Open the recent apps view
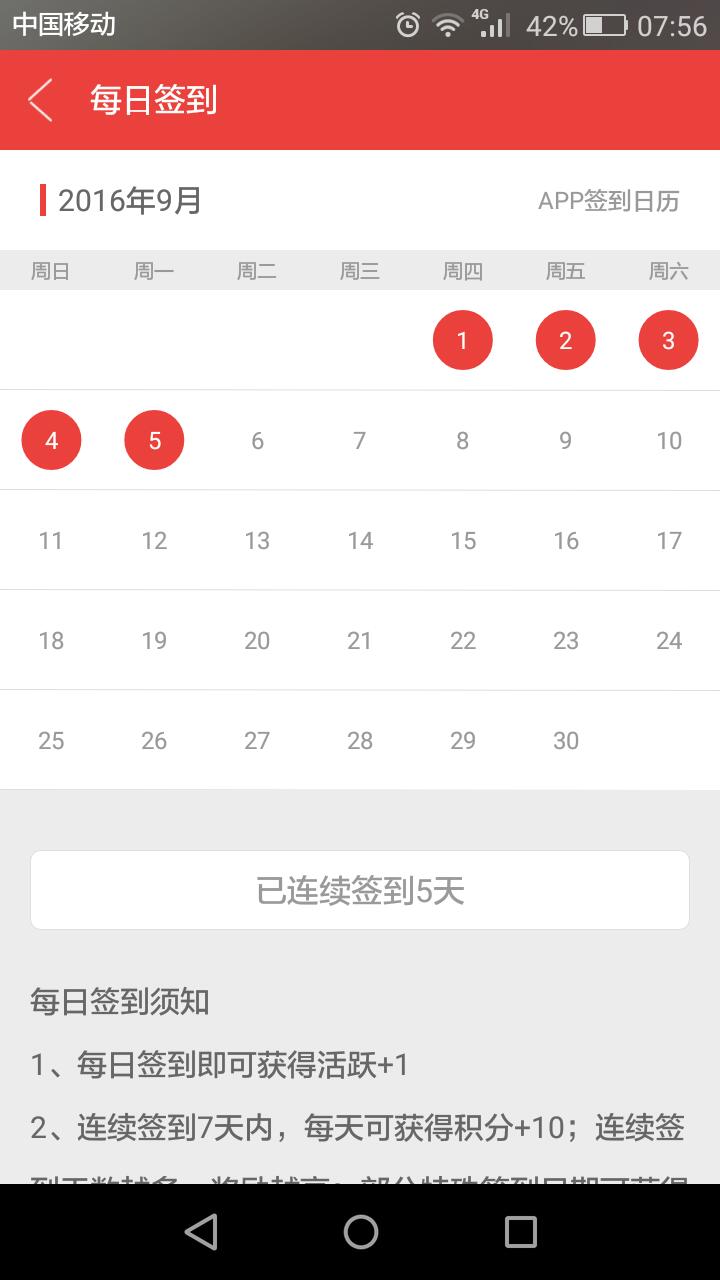 pyautogui.click(x=520, y=1232)
